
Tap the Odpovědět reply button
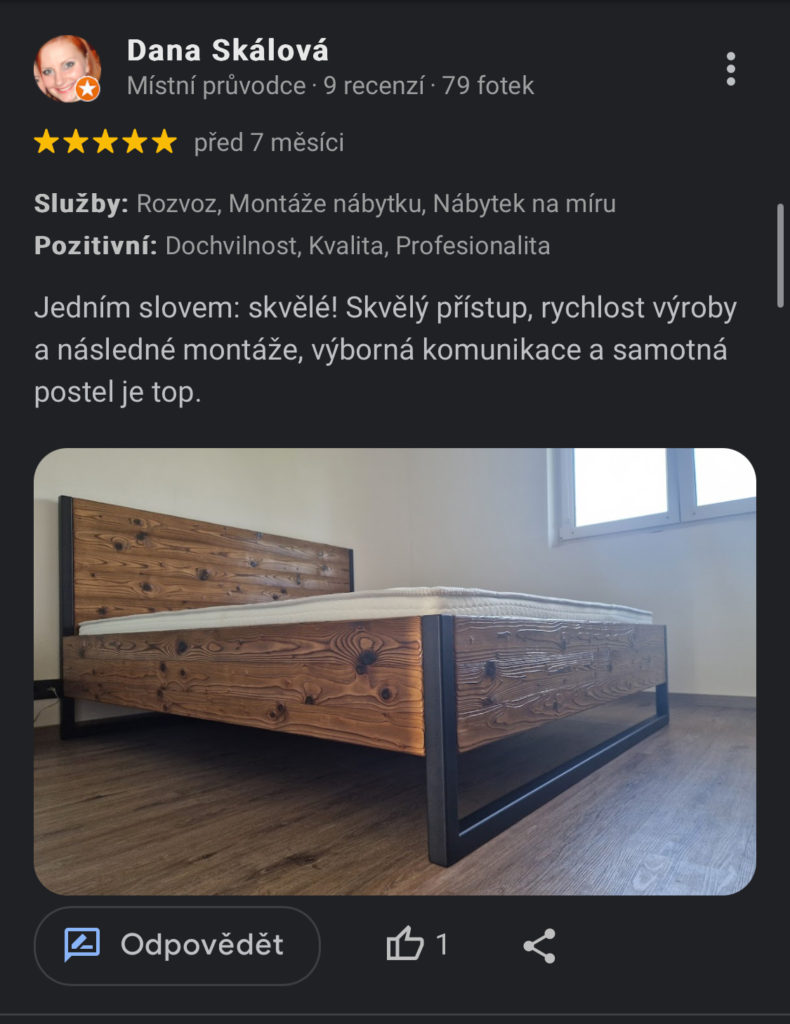(x=177, y=945)
